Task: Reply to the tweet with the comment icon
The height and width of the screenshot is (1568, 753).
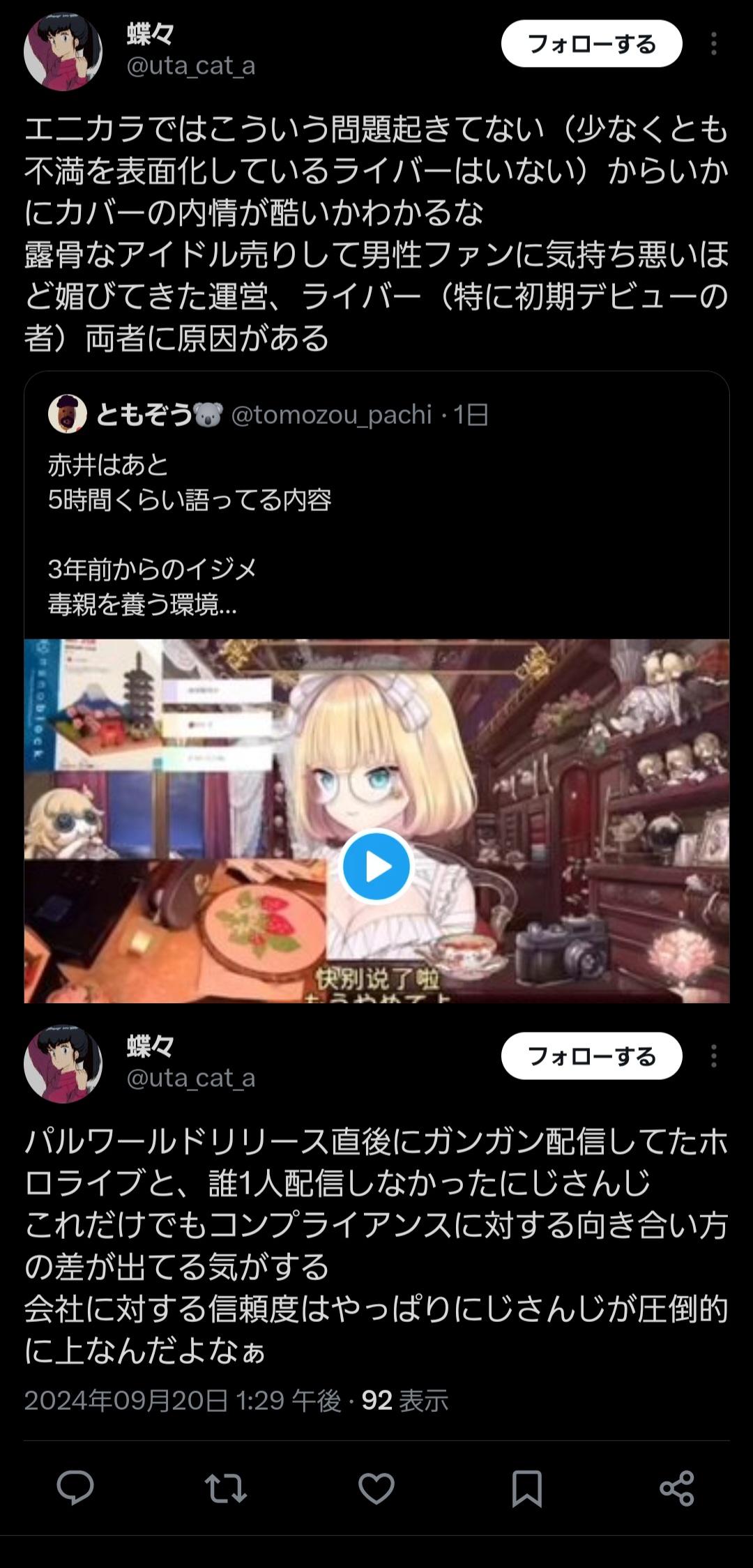Action: (75, 1488)
